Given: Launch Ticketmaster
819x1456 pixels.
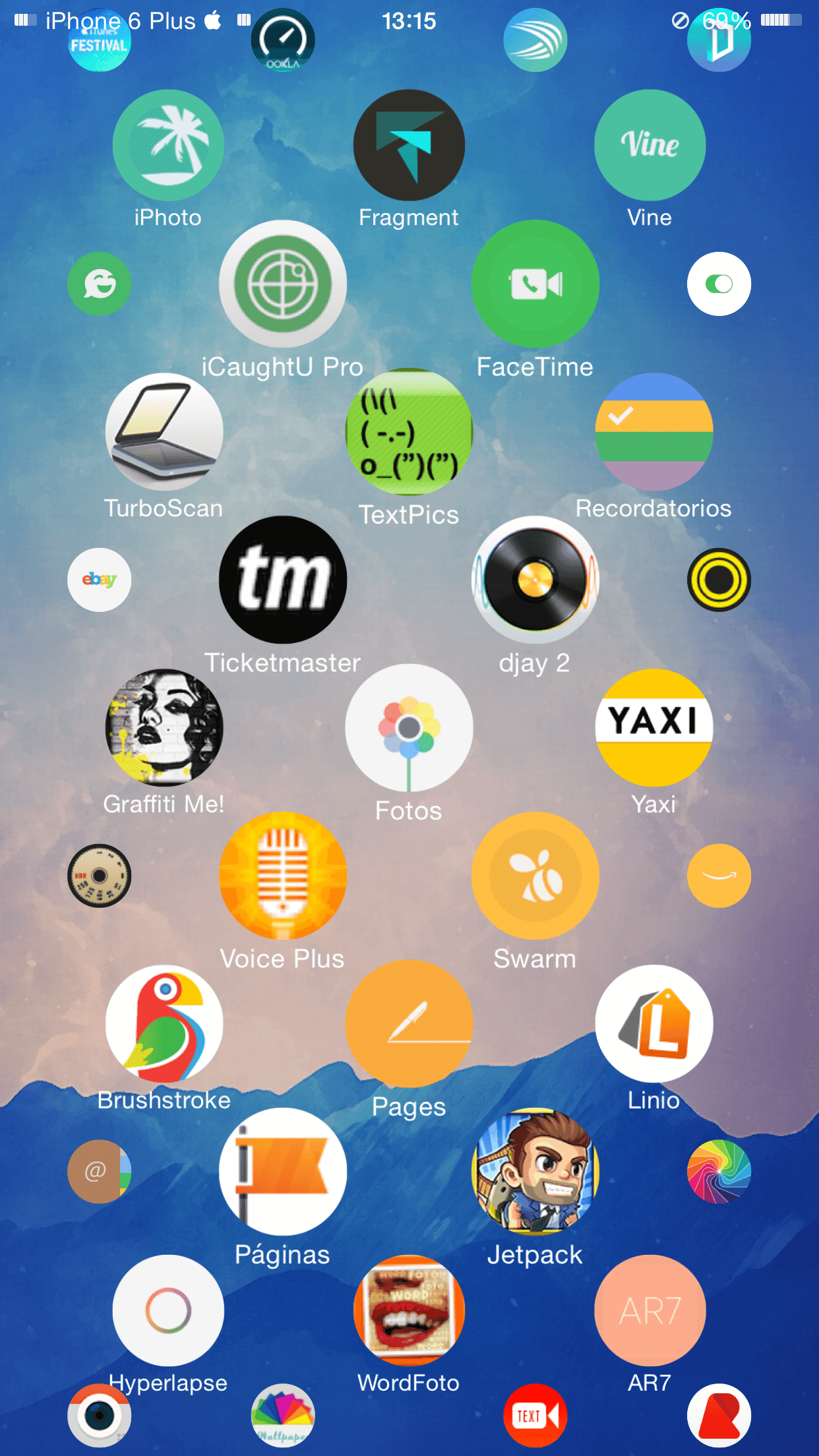Looking at the screenshot, I should point(283,580).
